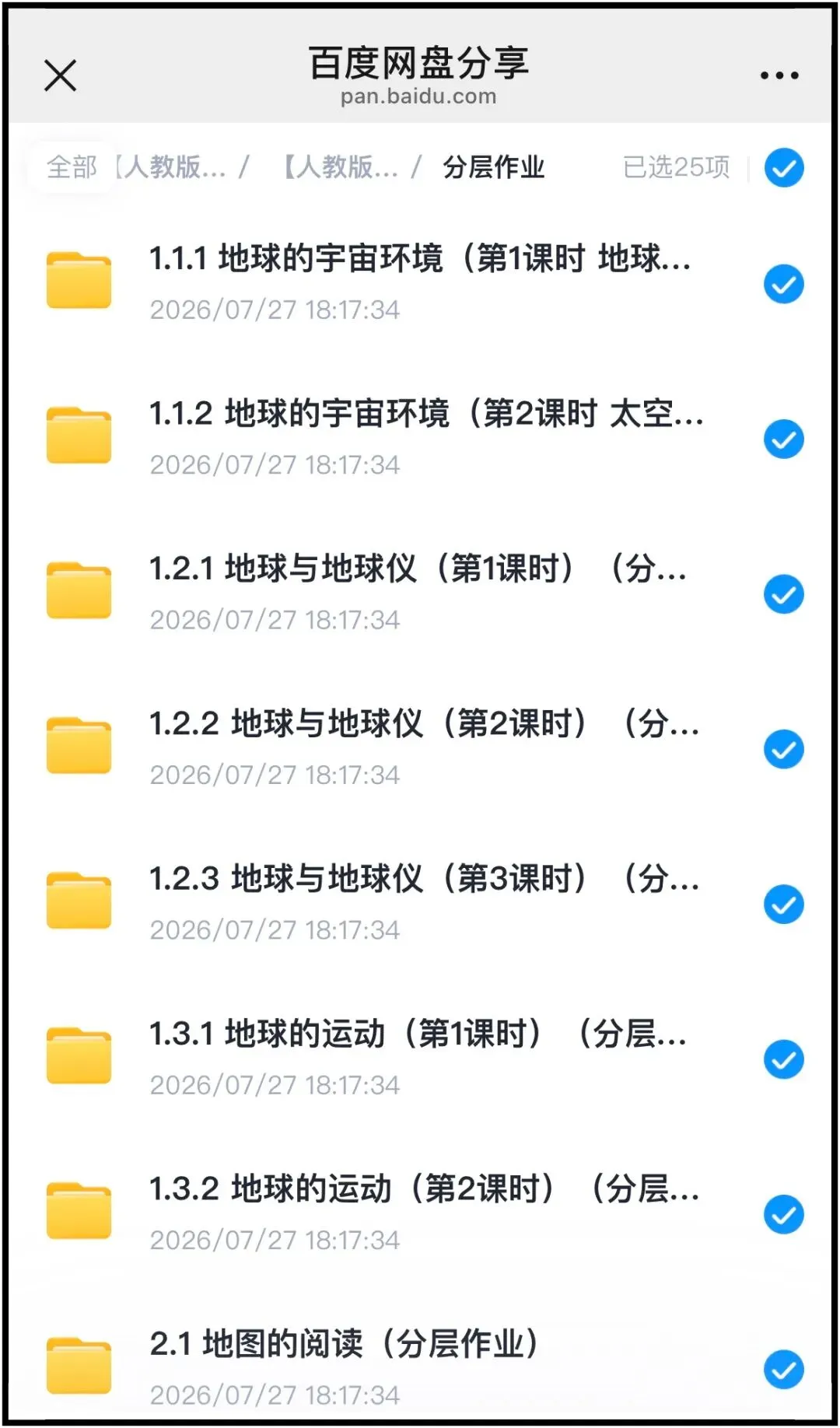The width and height of the screenshot is (840, 1428).
Task: Close the Baidu Netdisk share page
Action: 60,75
